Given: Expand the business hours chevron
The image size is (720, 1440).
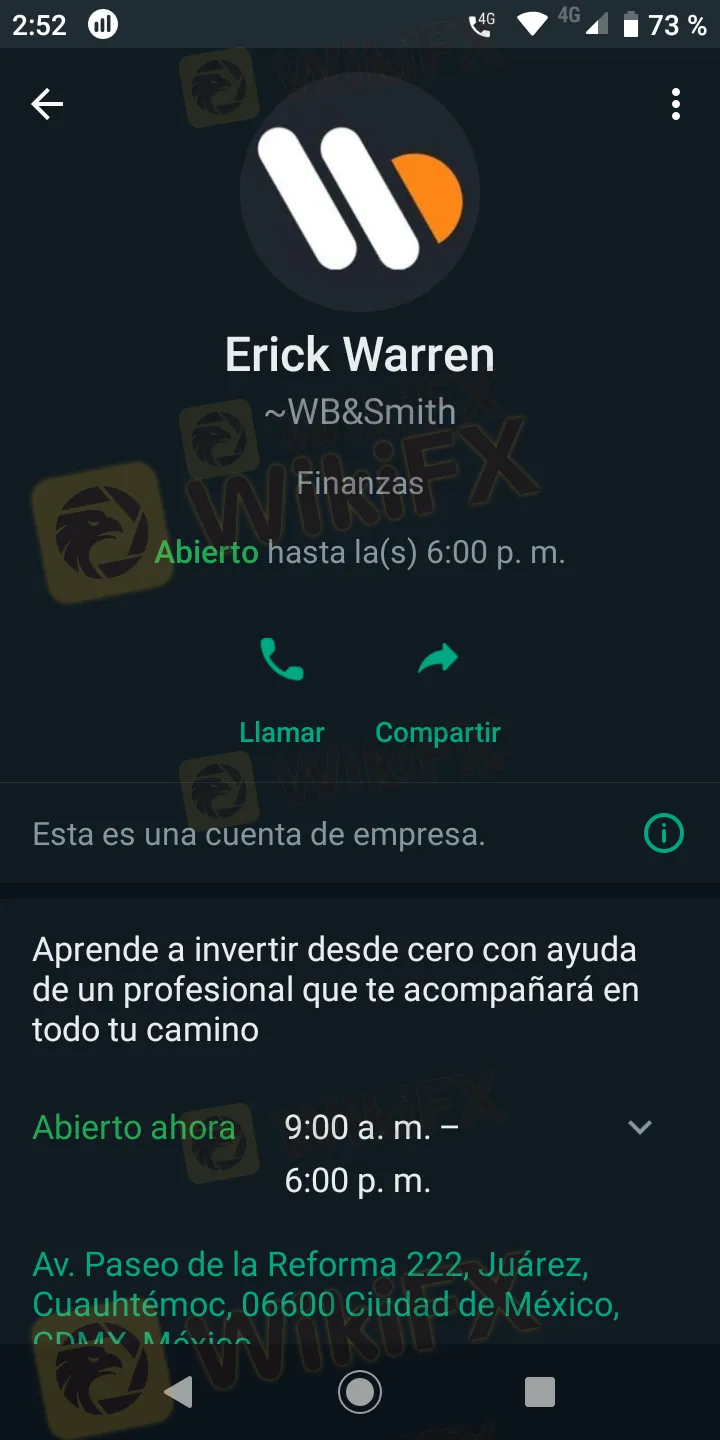Looking at the screenshot, I should [639, 1127].
